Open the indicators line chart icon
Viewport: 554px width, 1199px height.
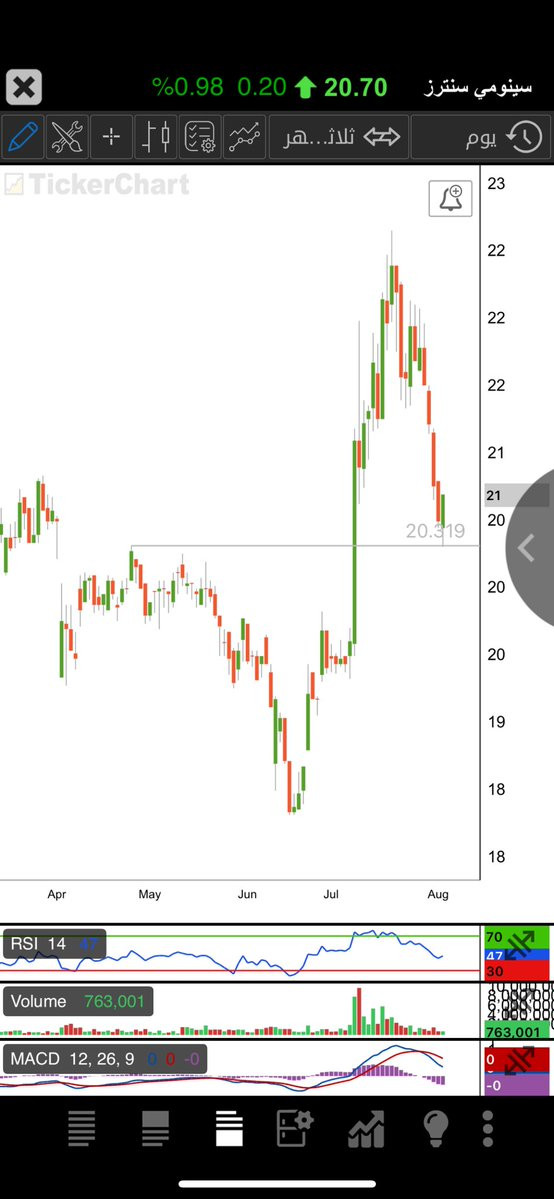245,137
